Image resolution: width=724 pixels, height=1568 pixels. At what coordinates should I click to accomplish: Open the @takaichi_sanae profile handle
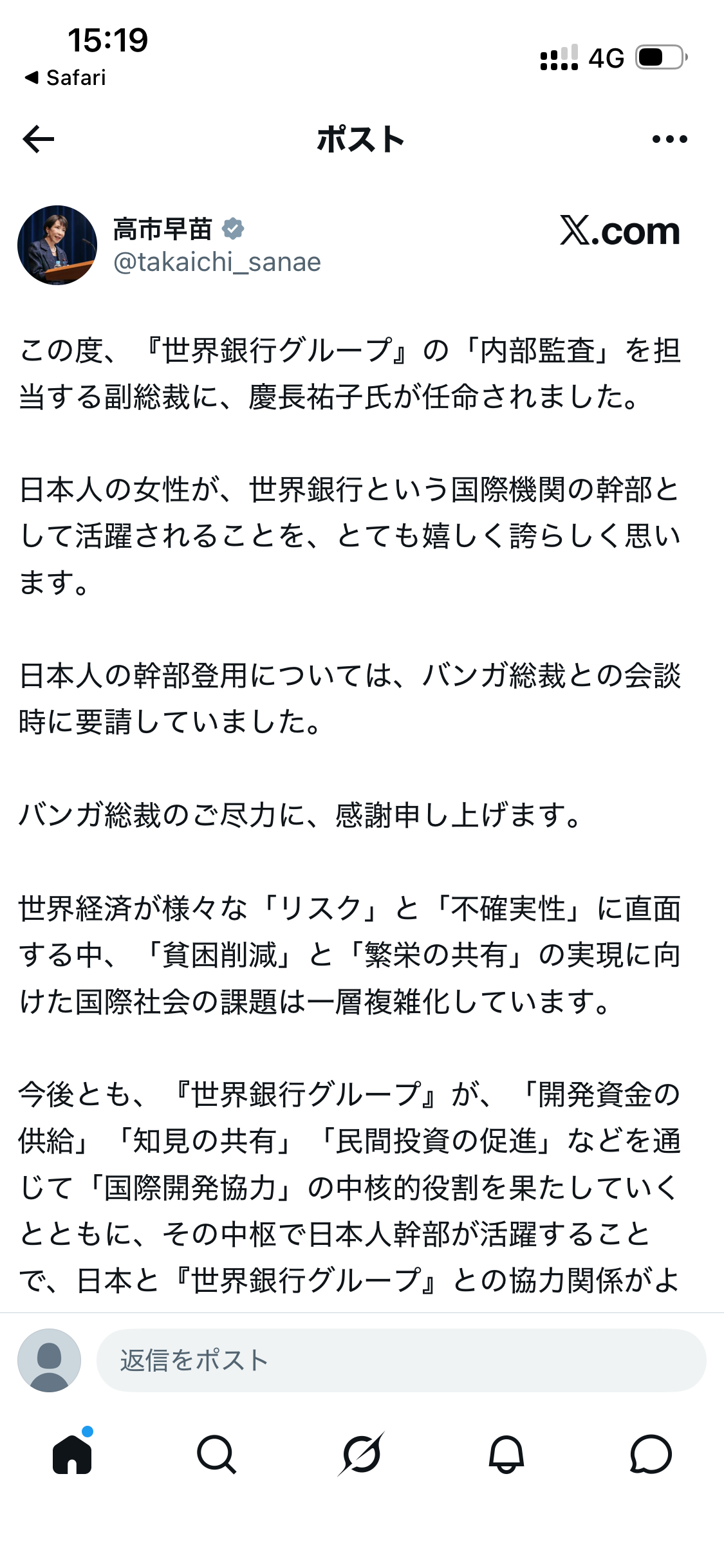pyautogui.click(x=217, y=263)
